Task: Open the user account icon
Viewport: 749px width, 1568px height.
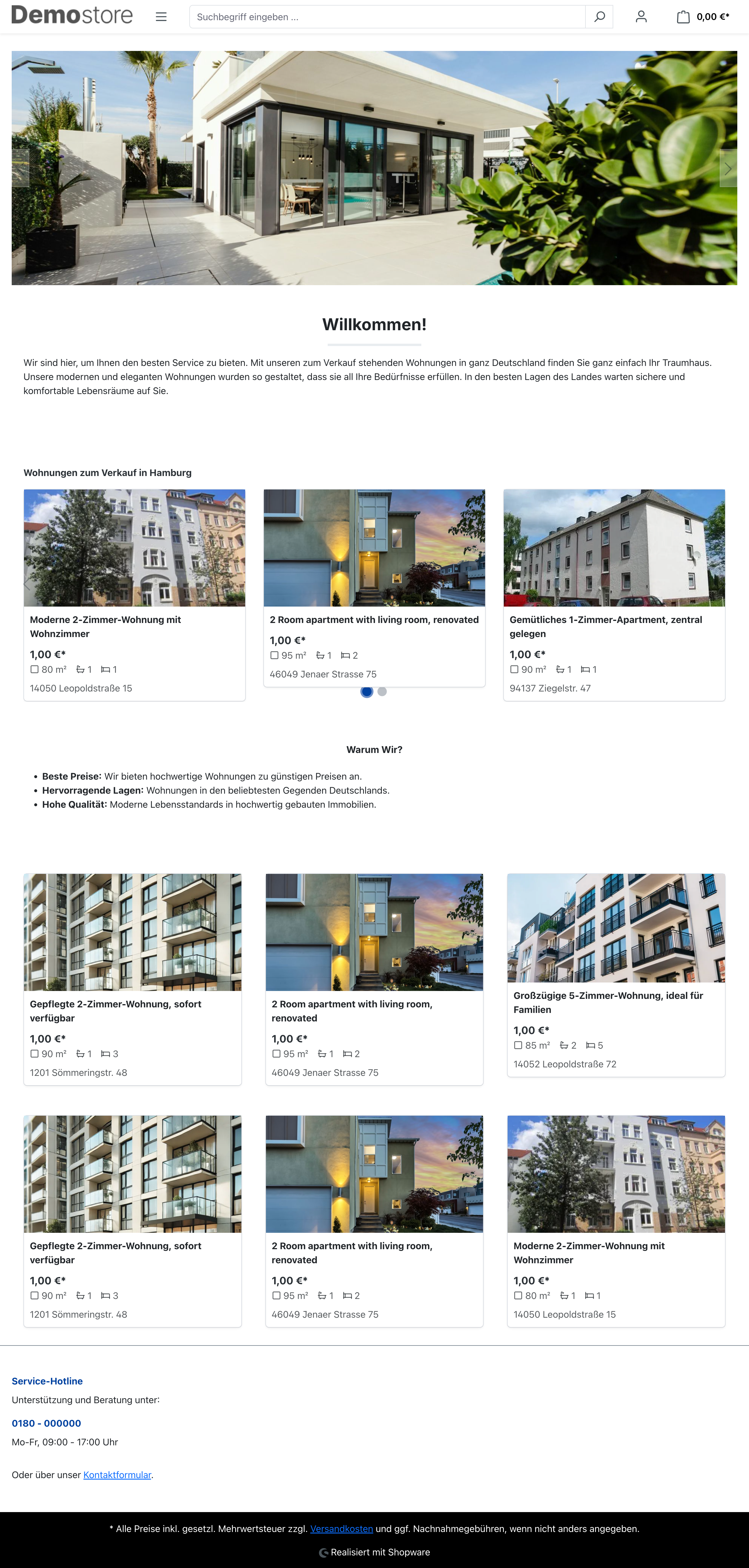Action: pos(641,17)
